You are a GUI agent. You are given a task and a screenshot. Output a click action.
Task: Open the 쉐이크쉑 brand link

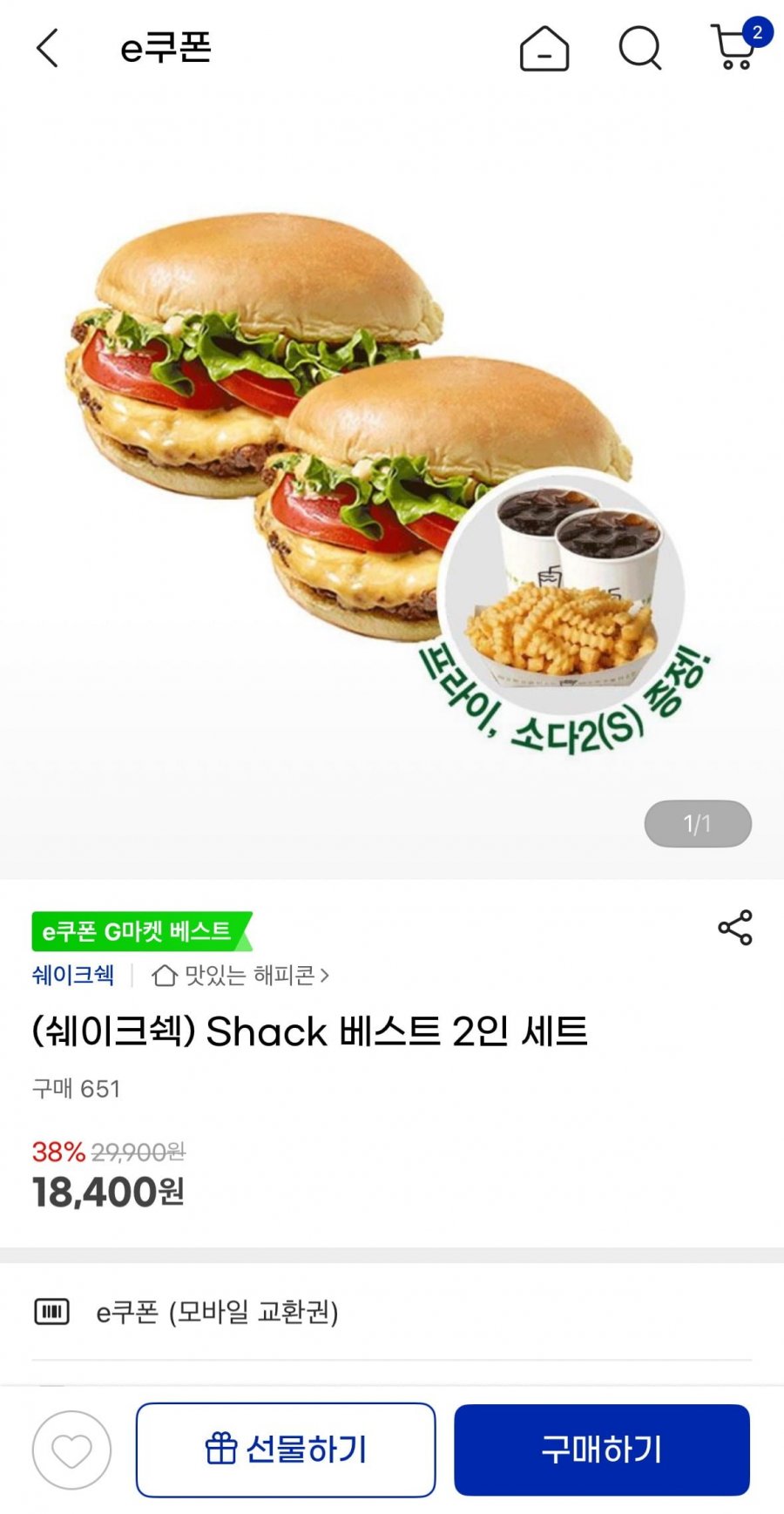pos(73,975)
